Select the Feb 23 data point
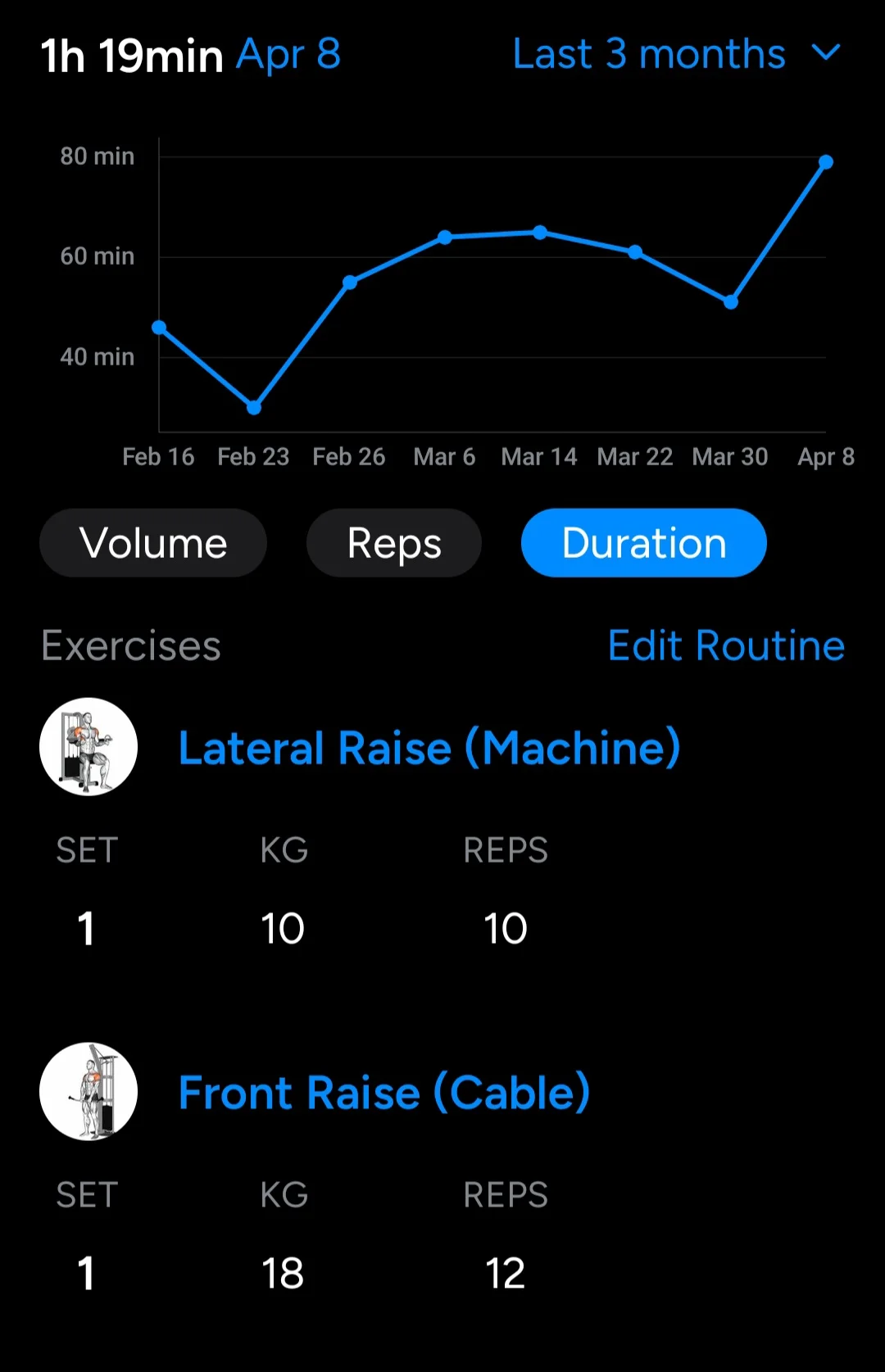This screenshot has height=1372, width=885. (254, 407)
